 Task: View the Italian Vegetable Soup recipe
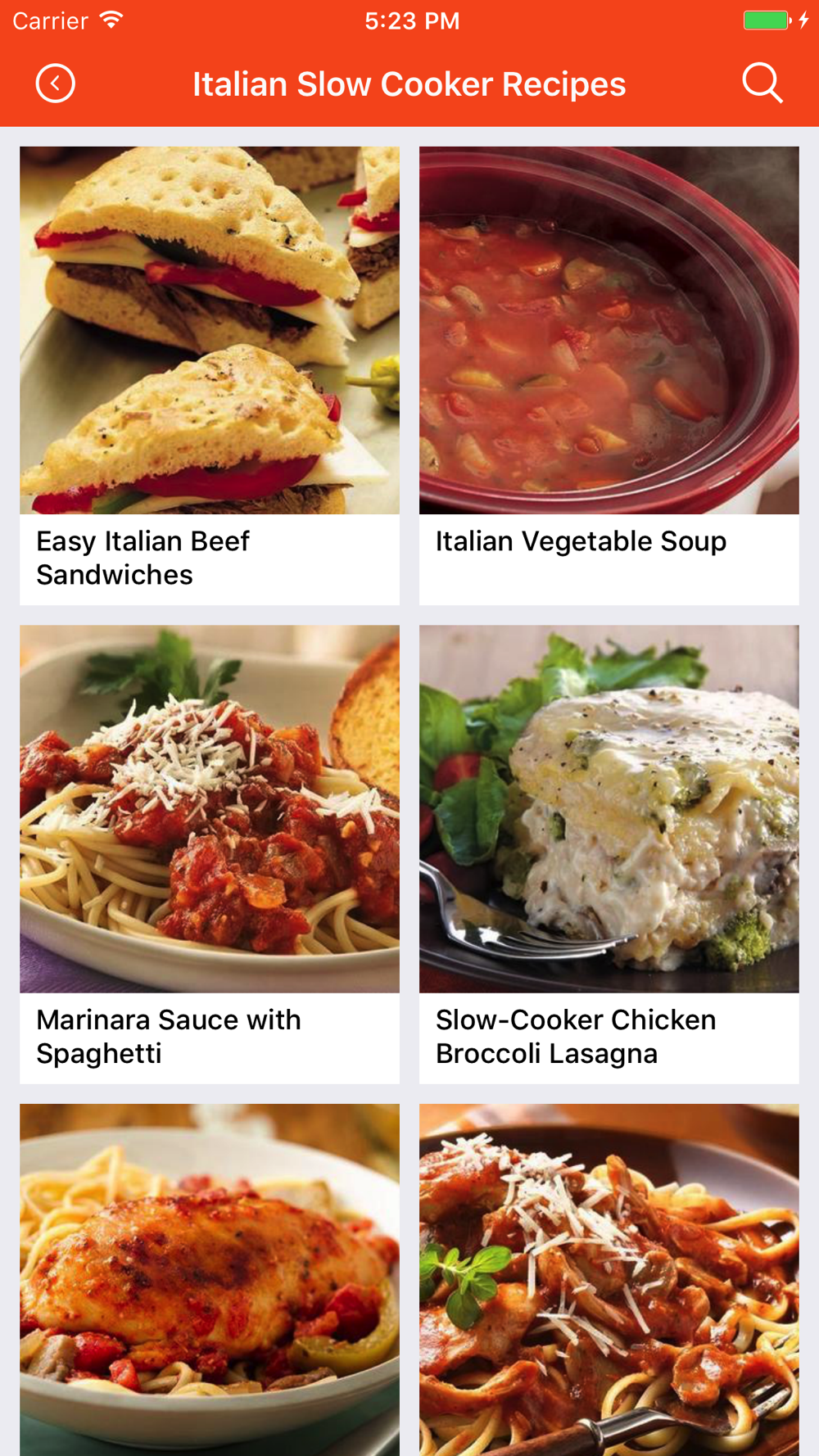point(609,376)
